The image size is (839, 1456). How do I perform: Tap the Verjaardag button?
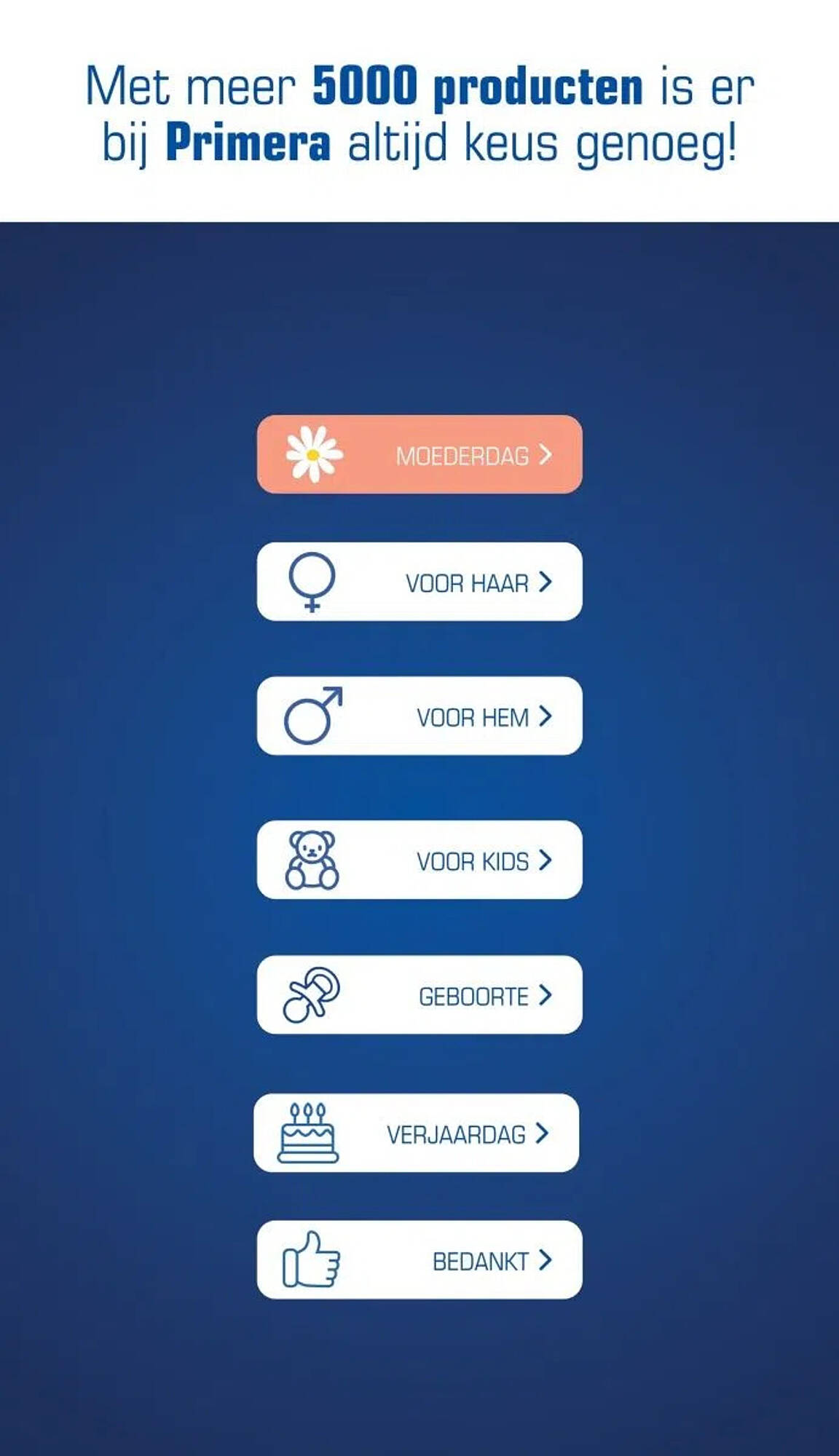pyautogui.click(x=417, y=1133)
